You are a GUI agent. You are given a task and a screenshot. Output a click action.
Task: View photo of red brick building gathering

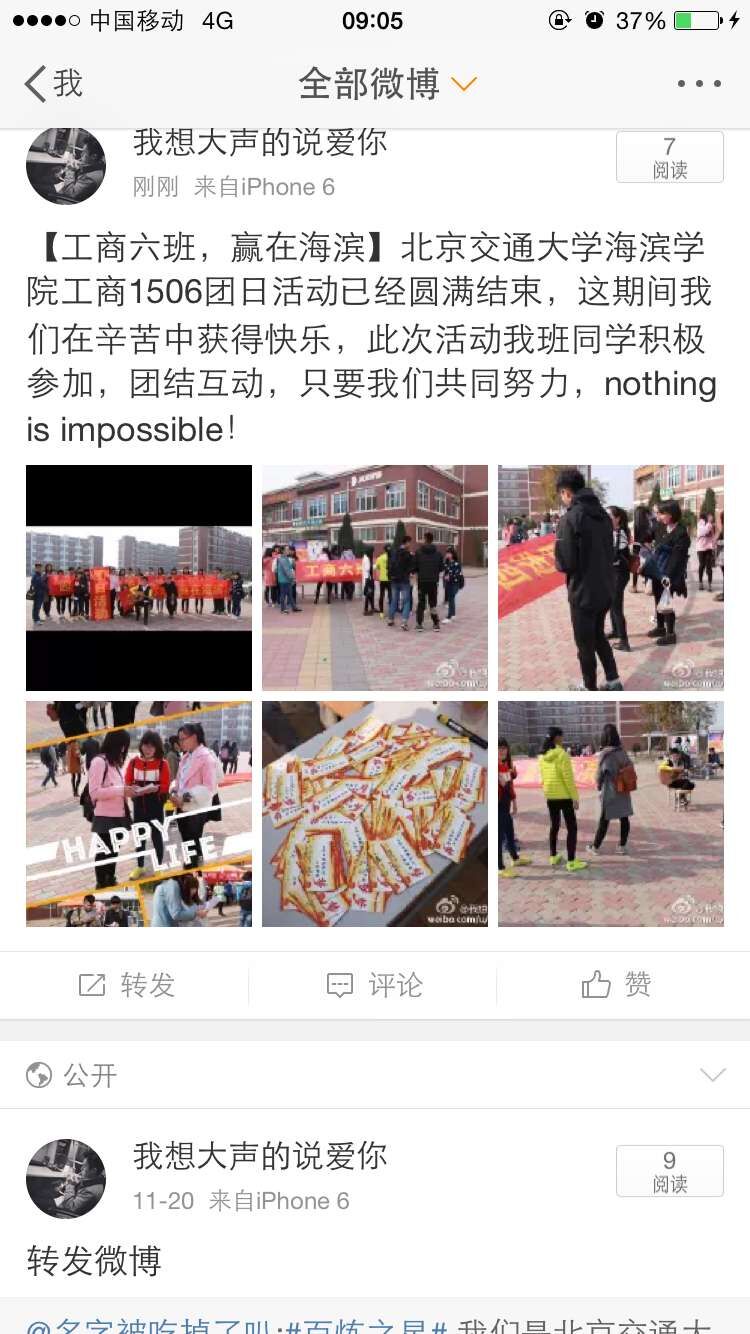(375, 578)
